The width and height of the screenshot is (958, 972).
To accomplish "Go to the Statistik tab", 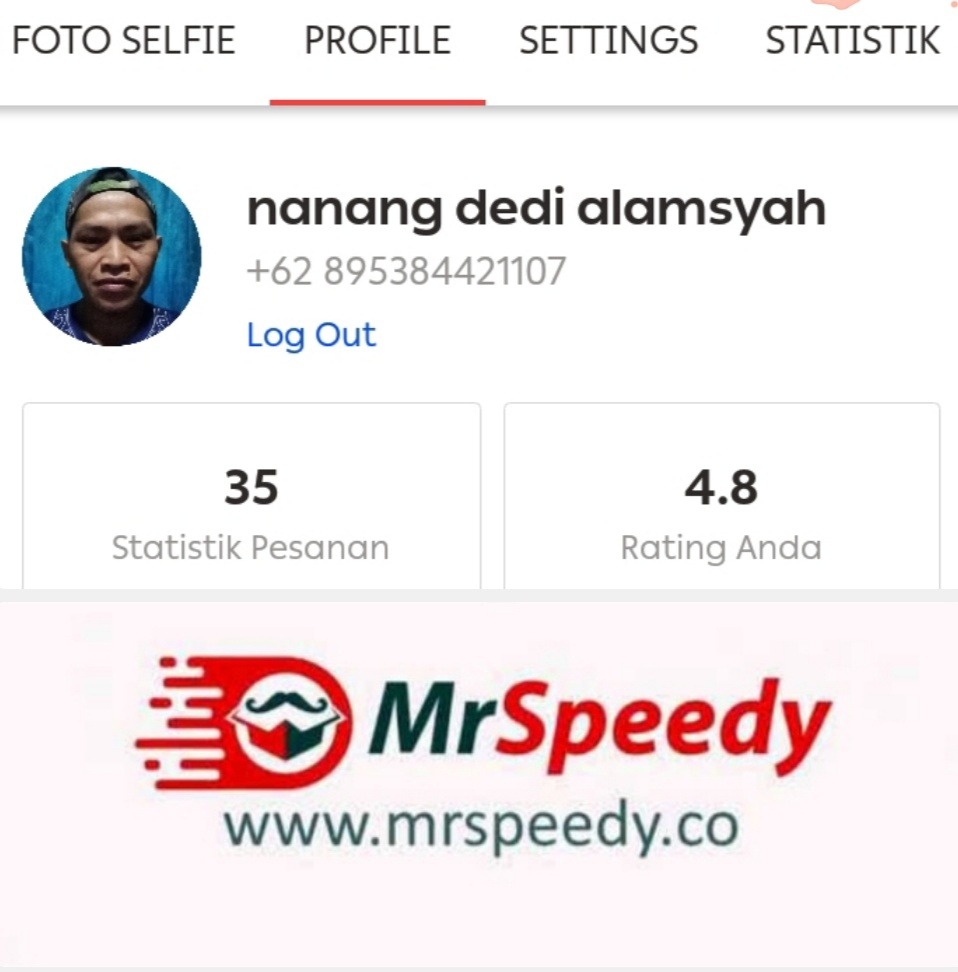I will [852, 41].
